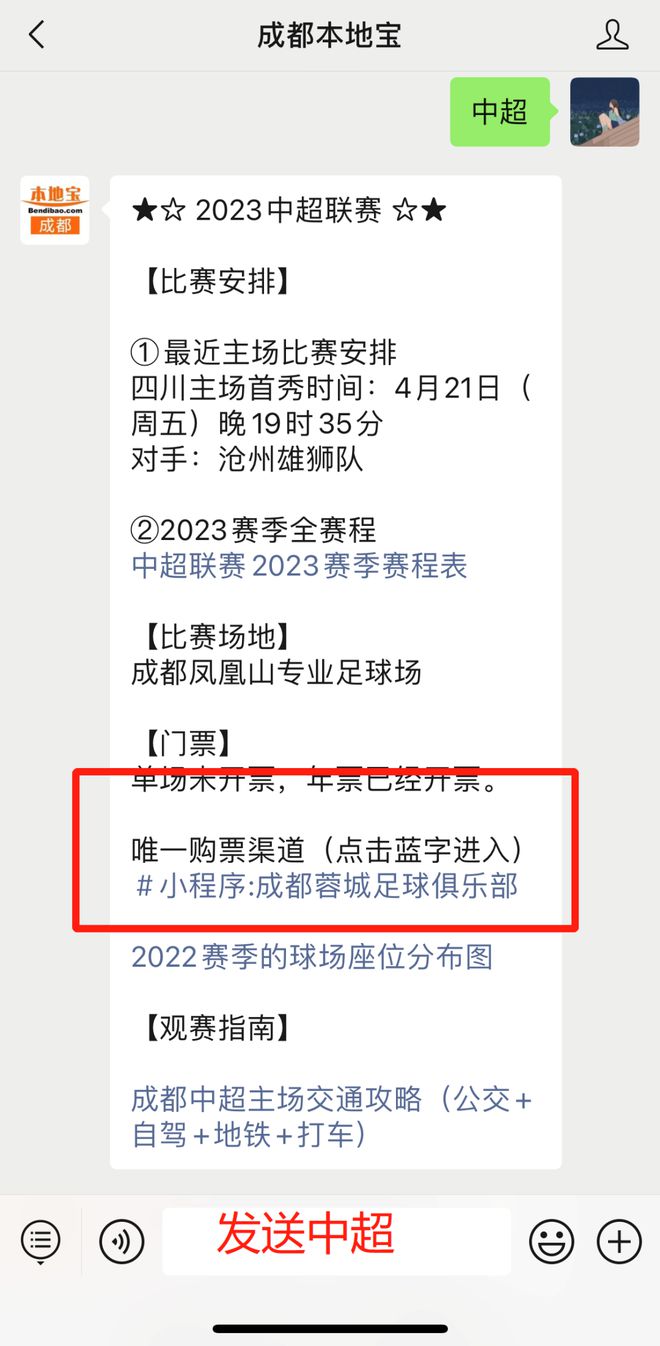
Task: Open the emoji picker
Action: (x=551, y=1242)
